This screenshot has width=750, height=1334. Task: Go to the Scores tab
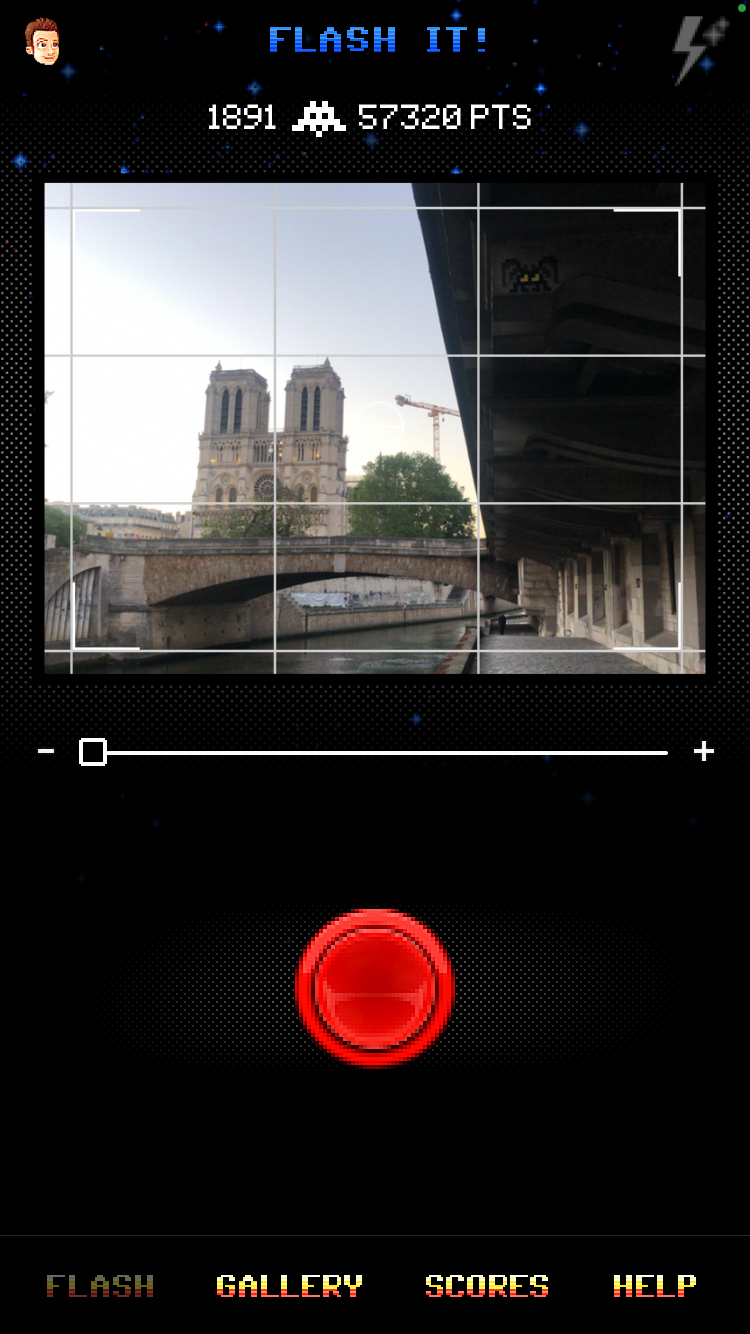(487, 1285)
